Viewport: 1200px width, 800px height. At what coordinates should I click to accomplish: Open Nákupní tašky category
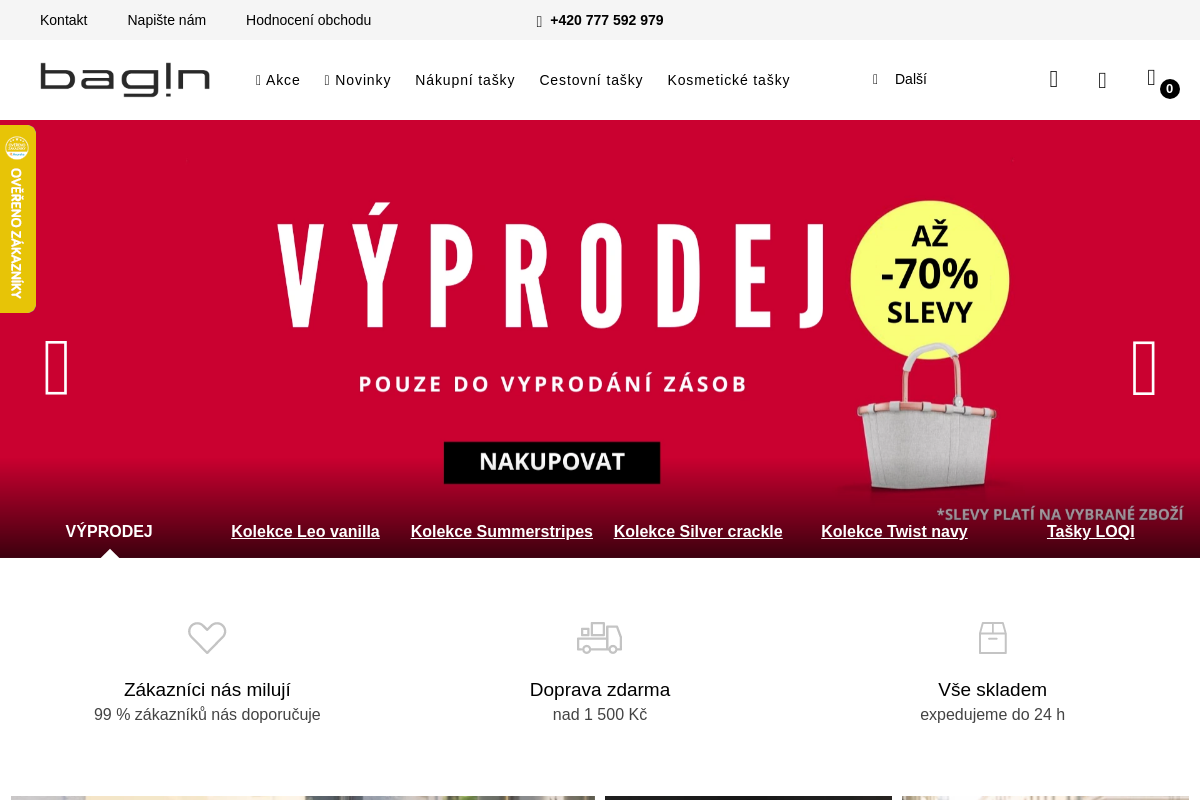[465, 80]
